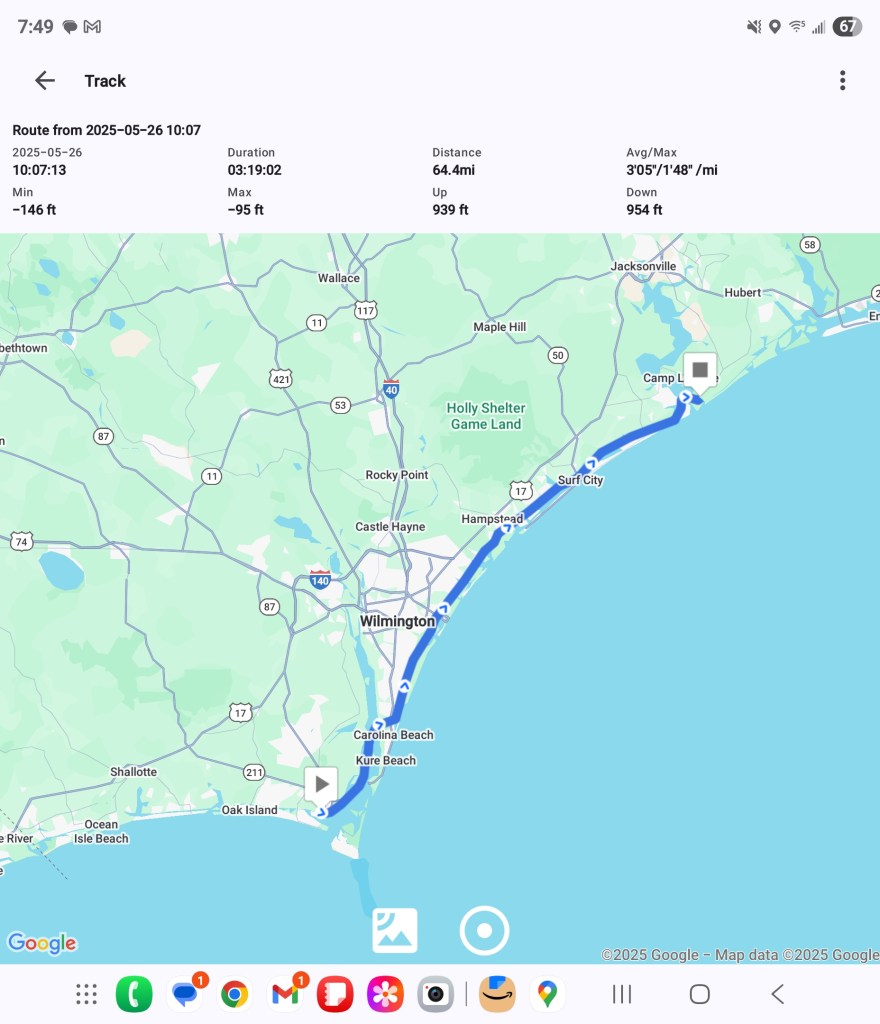Screen dimensions: 880x1024
Task: Open Amazon shopping from the taskbar
Action: coord(497,994)
